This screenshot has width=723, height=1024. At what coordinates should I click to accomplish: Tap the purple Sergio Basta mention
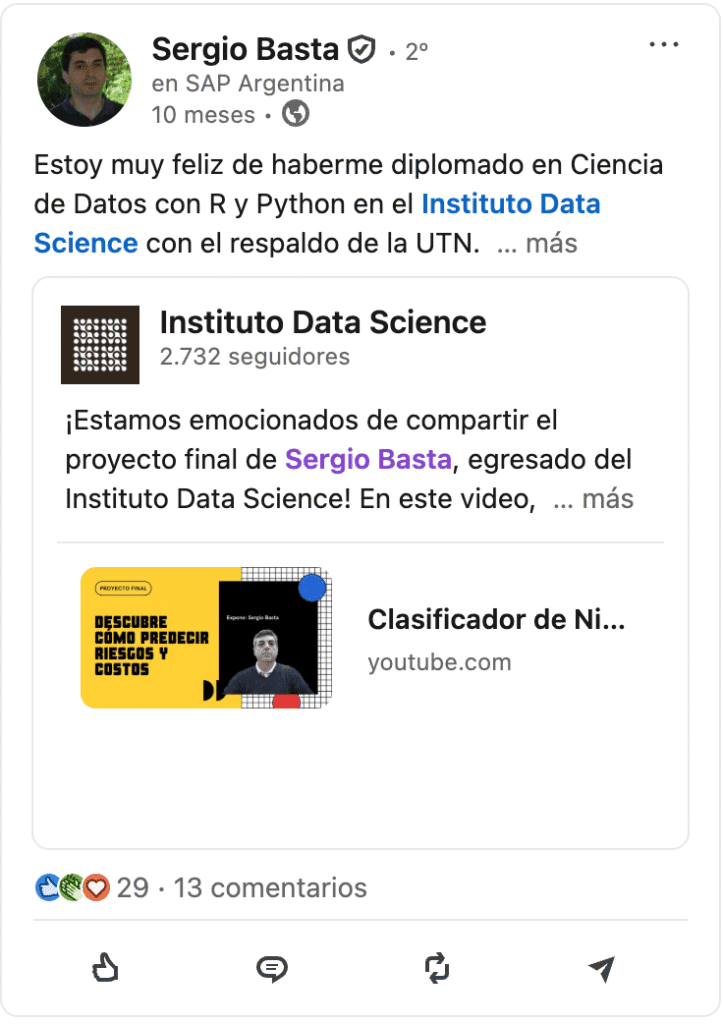click(369, 460)
